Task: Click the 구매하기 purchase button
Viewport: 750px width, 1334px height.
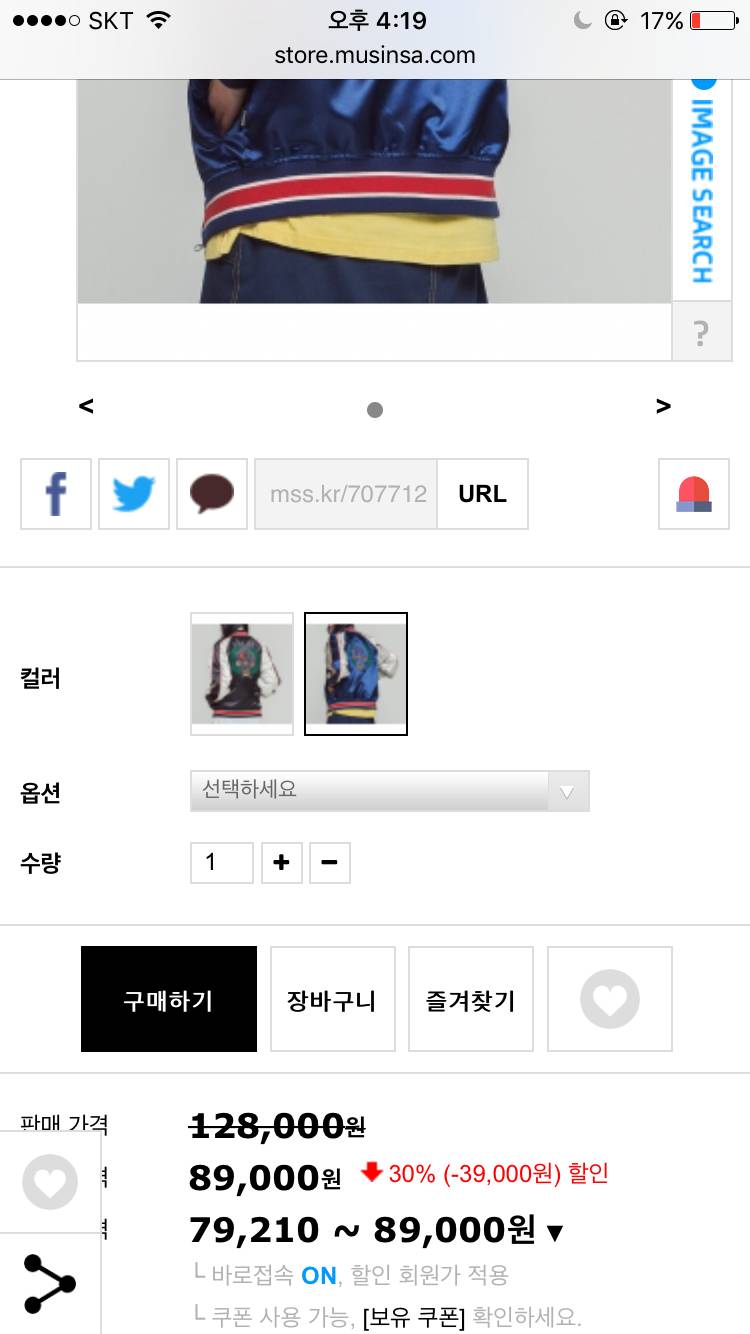Action: (x=168, y=998)
